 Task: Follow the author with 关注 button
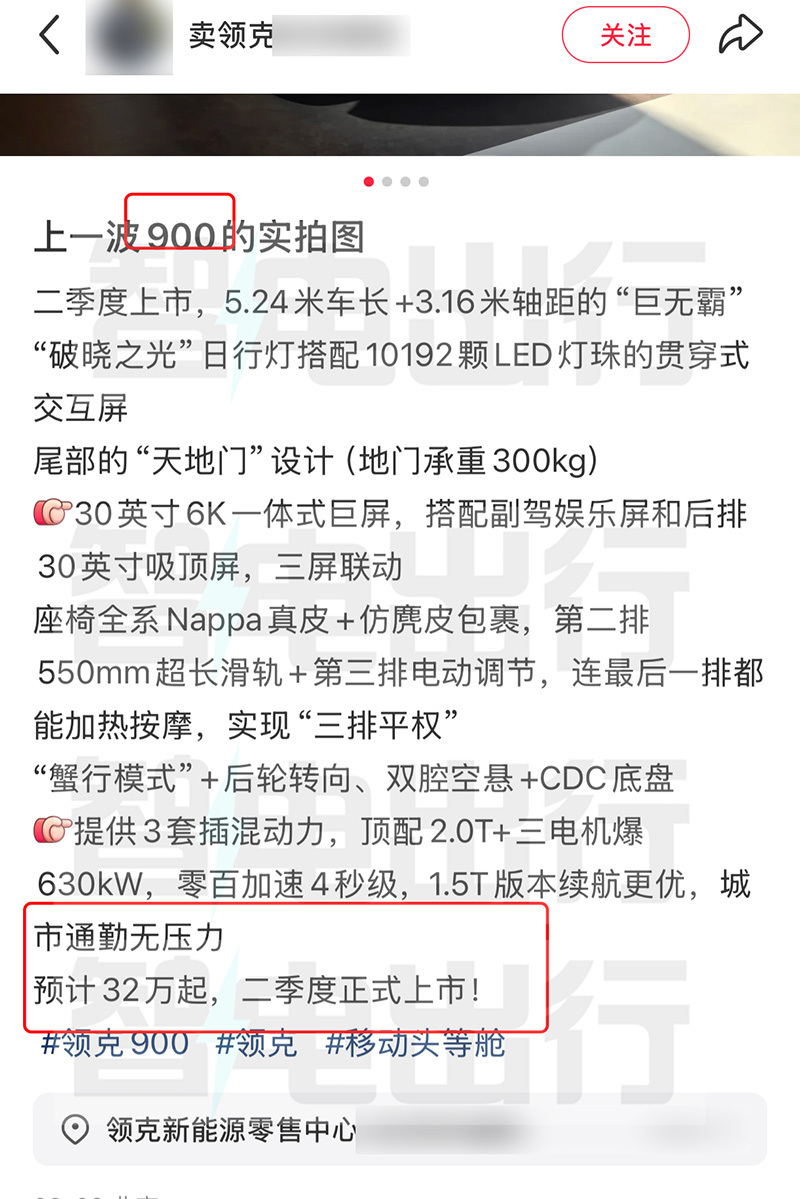pyautogui.click(x=625, y=36)
